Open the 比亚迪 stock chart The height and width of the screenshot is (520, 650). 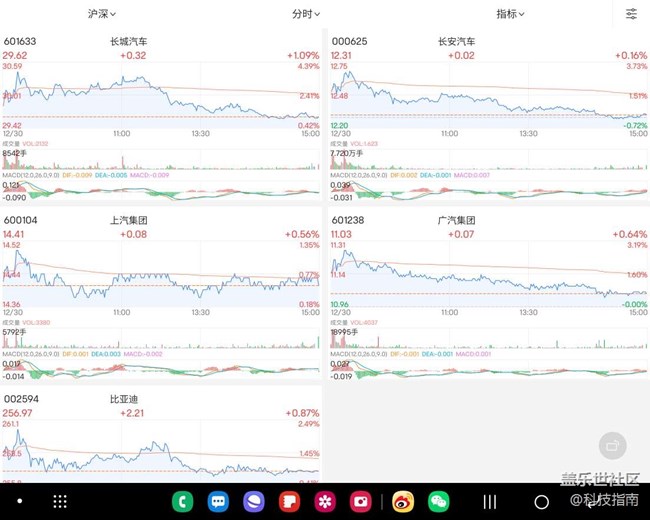[125, 399]
